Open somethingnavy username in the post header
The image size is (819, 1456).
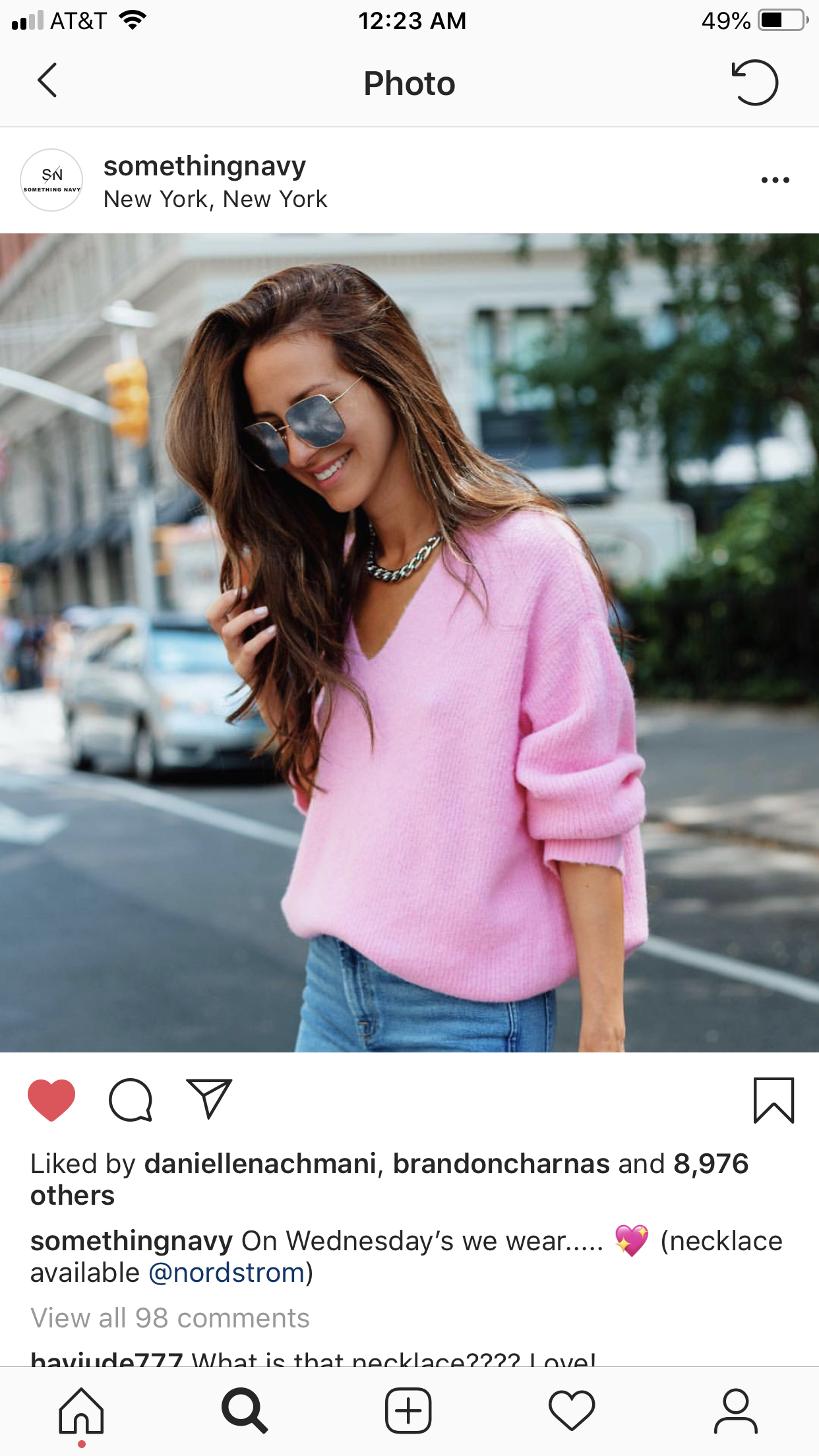point(204,166)
